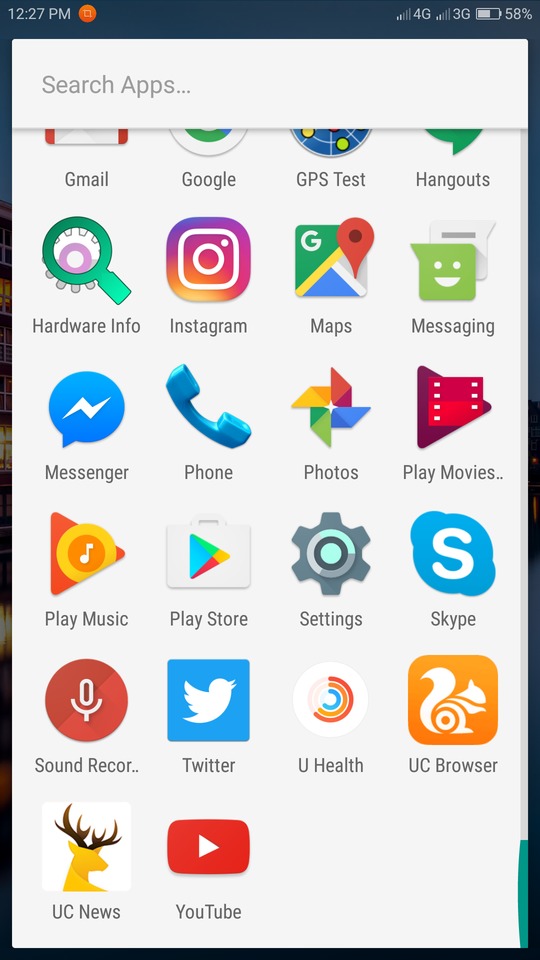
Task: Tap the Search Apps field
Action: 269,84
